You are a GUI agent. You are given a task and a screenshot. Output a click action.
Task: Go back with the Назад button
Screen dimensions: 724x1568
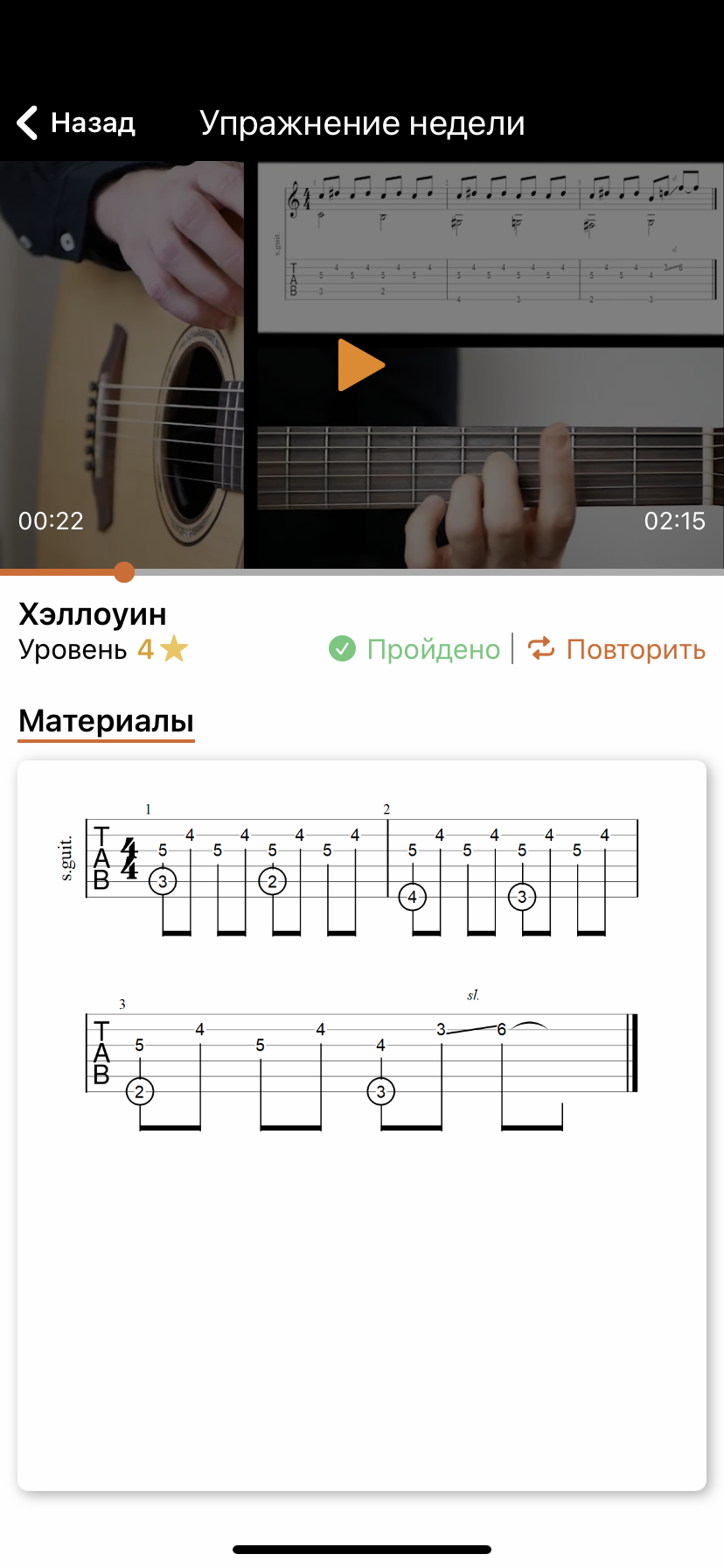77,122
